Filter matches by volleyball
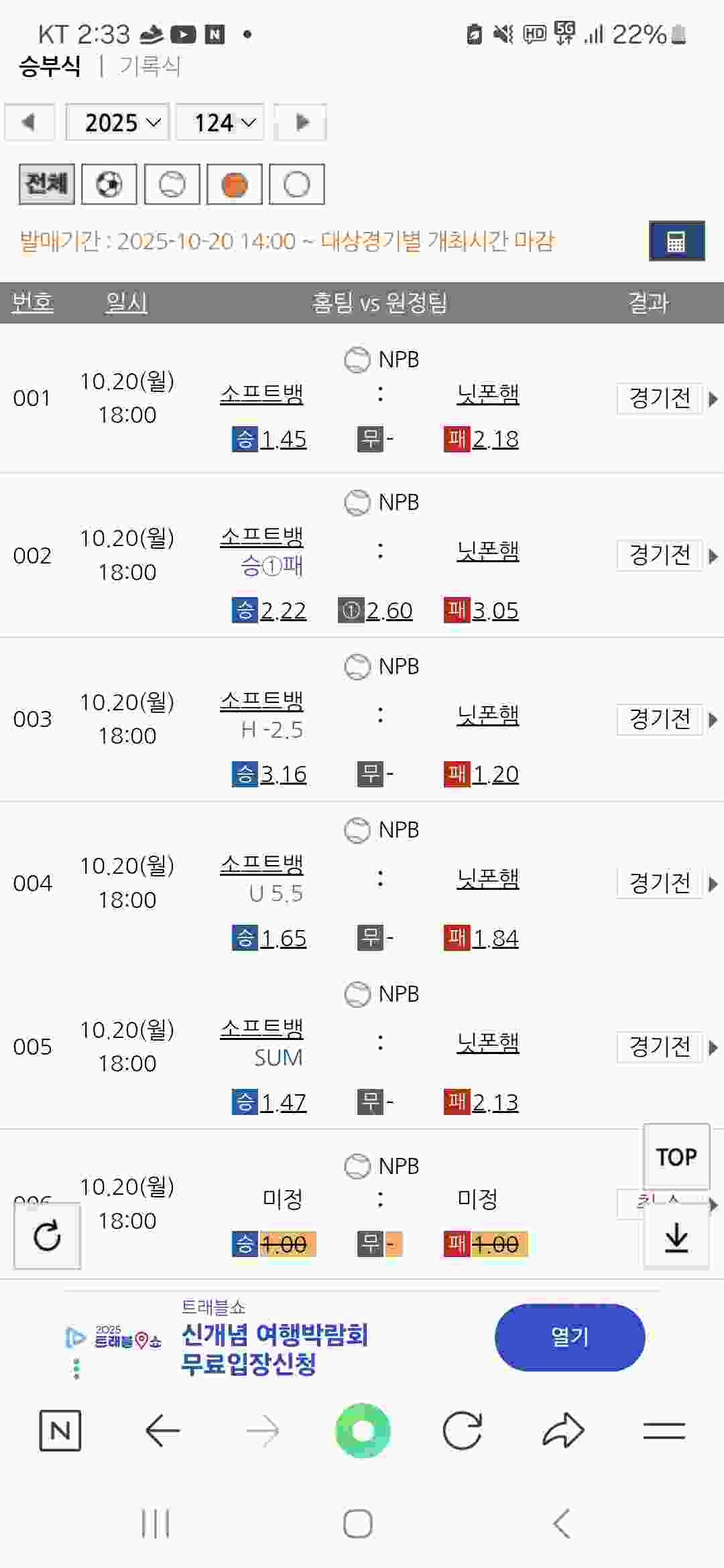724x1568 pixels. pos(297,184)
